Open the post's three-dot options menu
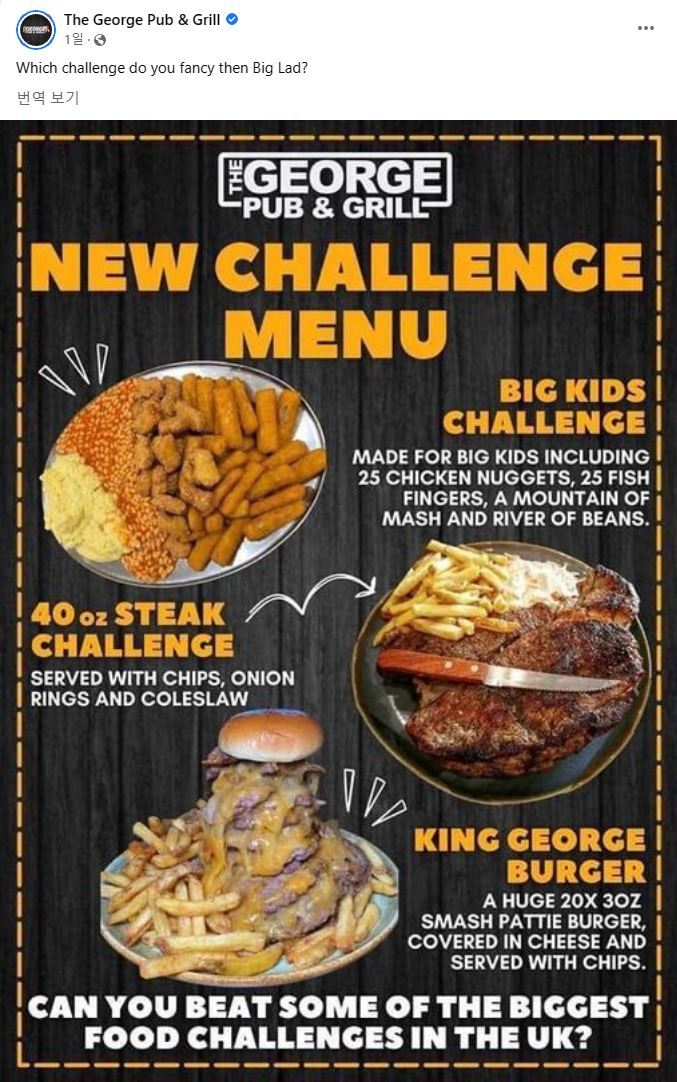 [x=645, y=28]
